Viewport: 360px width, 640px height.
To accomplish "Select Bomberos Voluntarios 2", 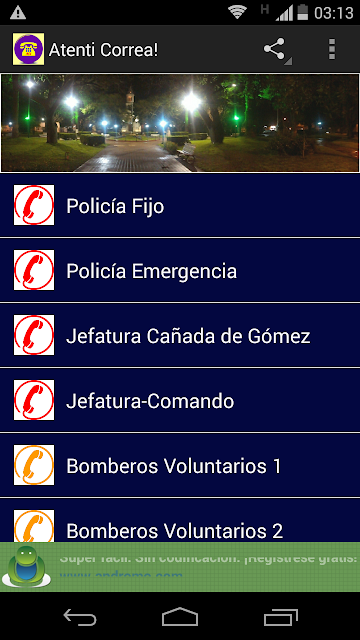I will tap(180, 520).
